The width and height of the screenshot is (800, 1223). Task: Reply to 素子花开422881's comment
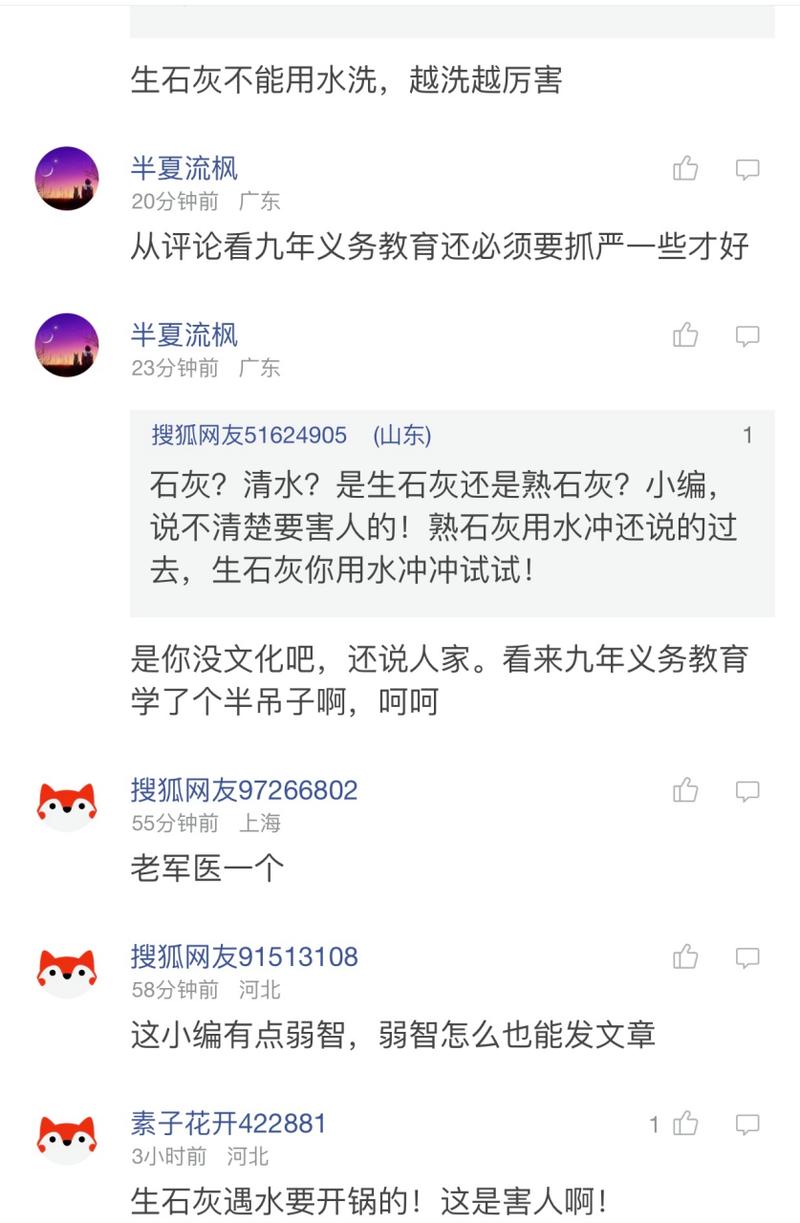tap(747, 1124)
